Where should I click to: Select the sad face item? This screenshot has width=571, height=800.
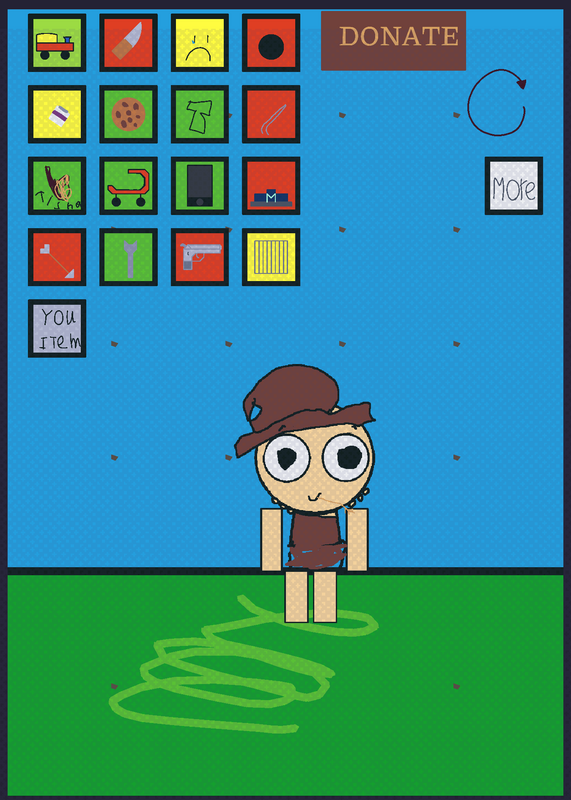(200, 43)
